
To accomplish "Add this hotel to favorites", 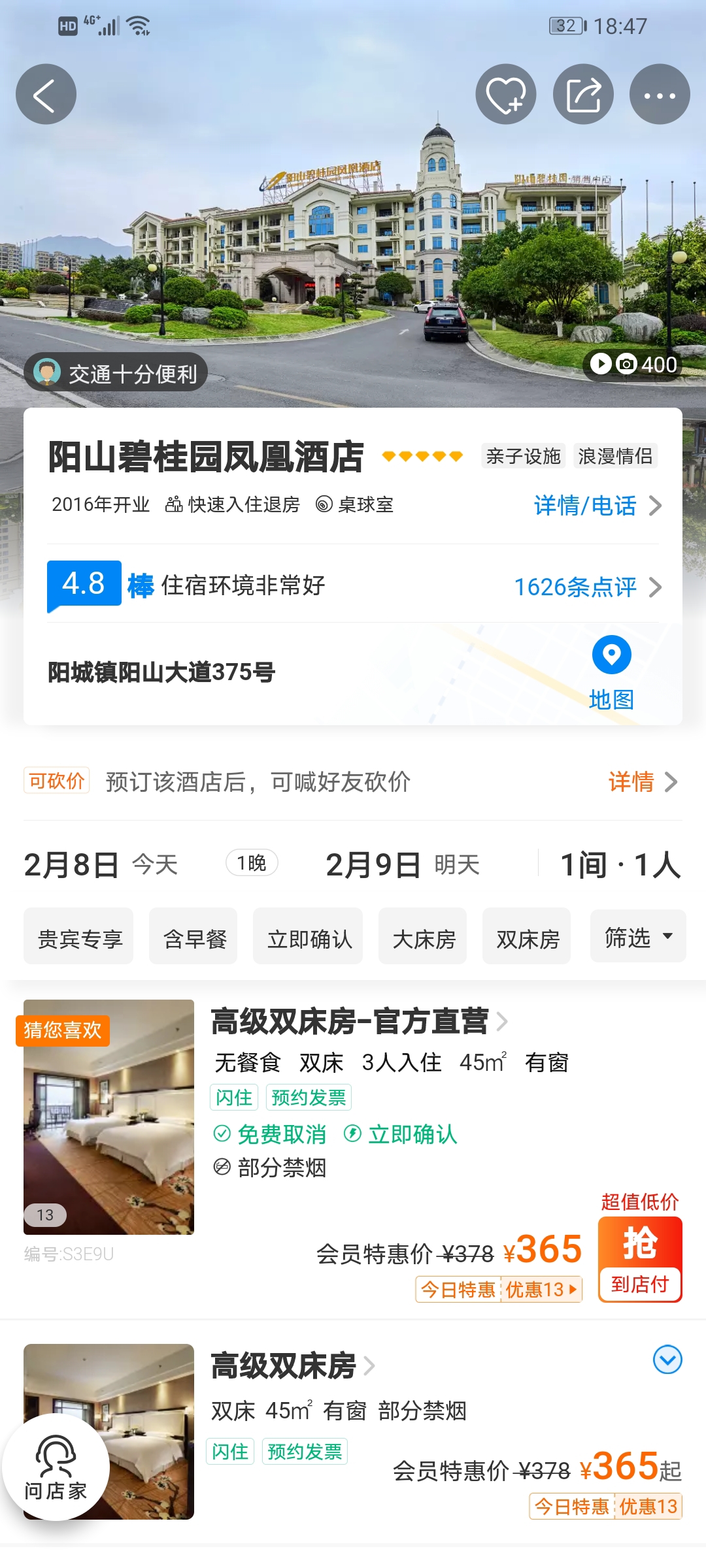I will (506, 95).
